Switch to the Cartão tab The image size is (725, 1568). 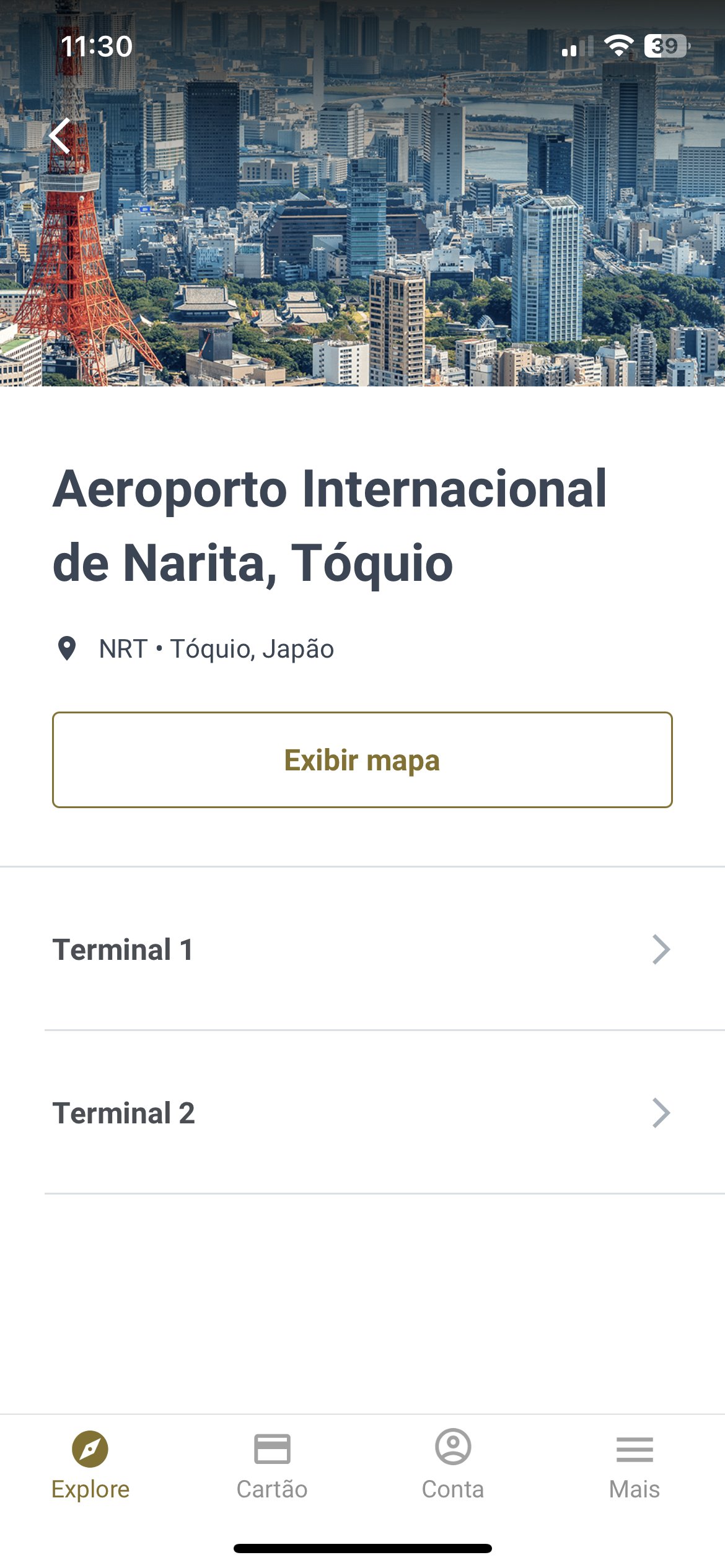[x=272, y=1465]
